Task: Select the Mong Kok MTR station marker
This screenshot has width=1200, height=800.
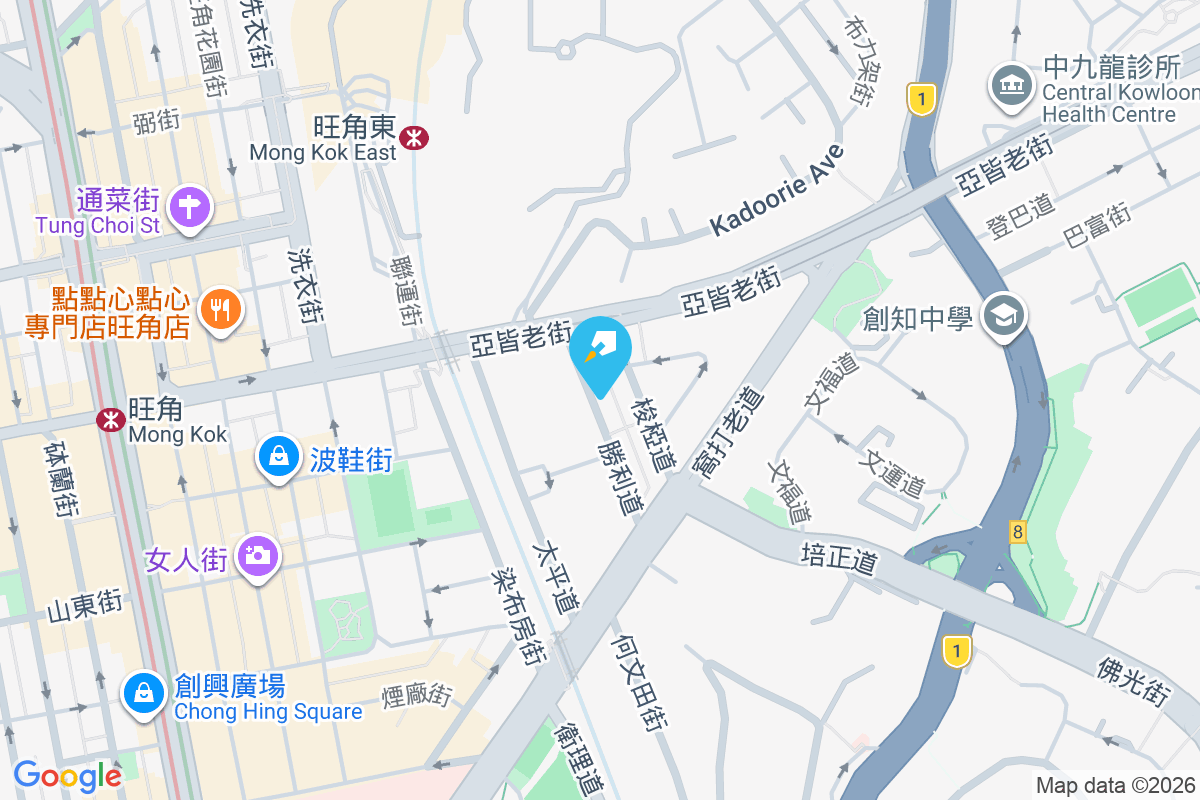Action: 110,420
